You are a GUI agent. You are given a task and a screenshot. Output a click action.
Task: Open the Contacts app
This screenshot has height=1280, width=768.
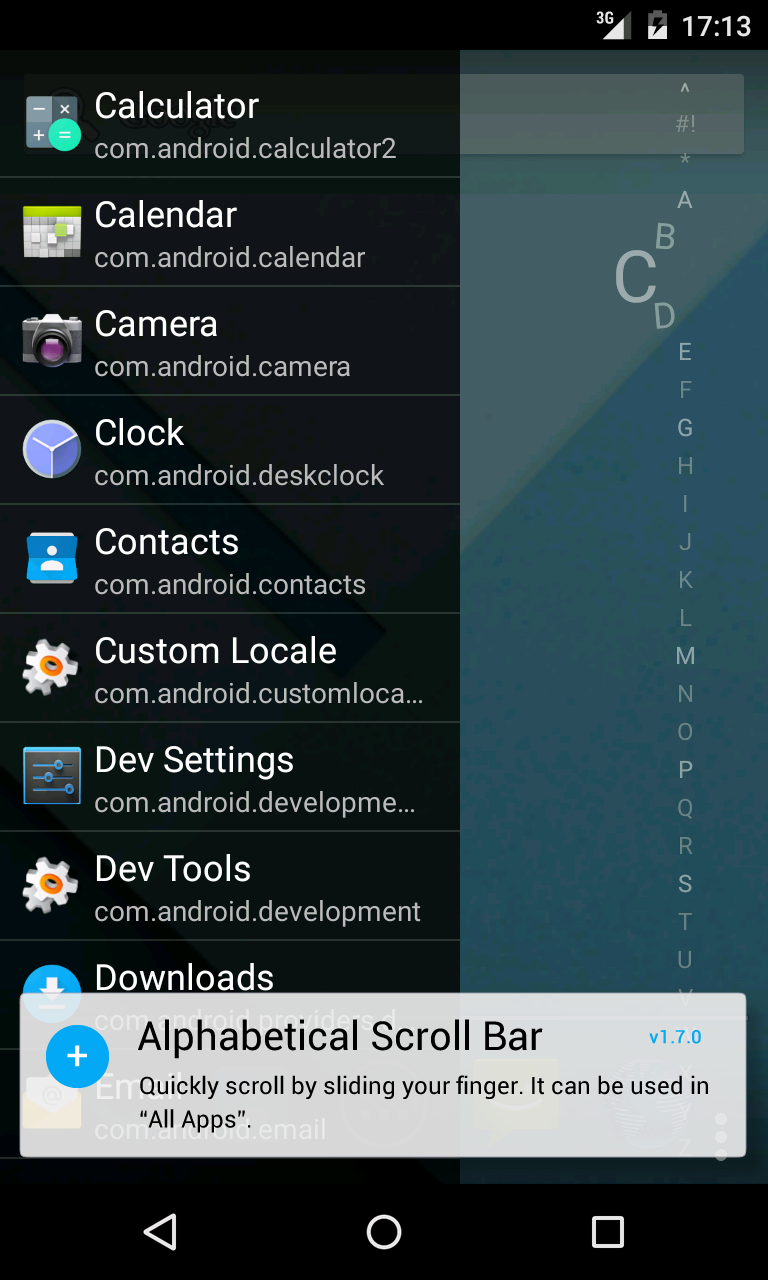(x=230, y=560)
